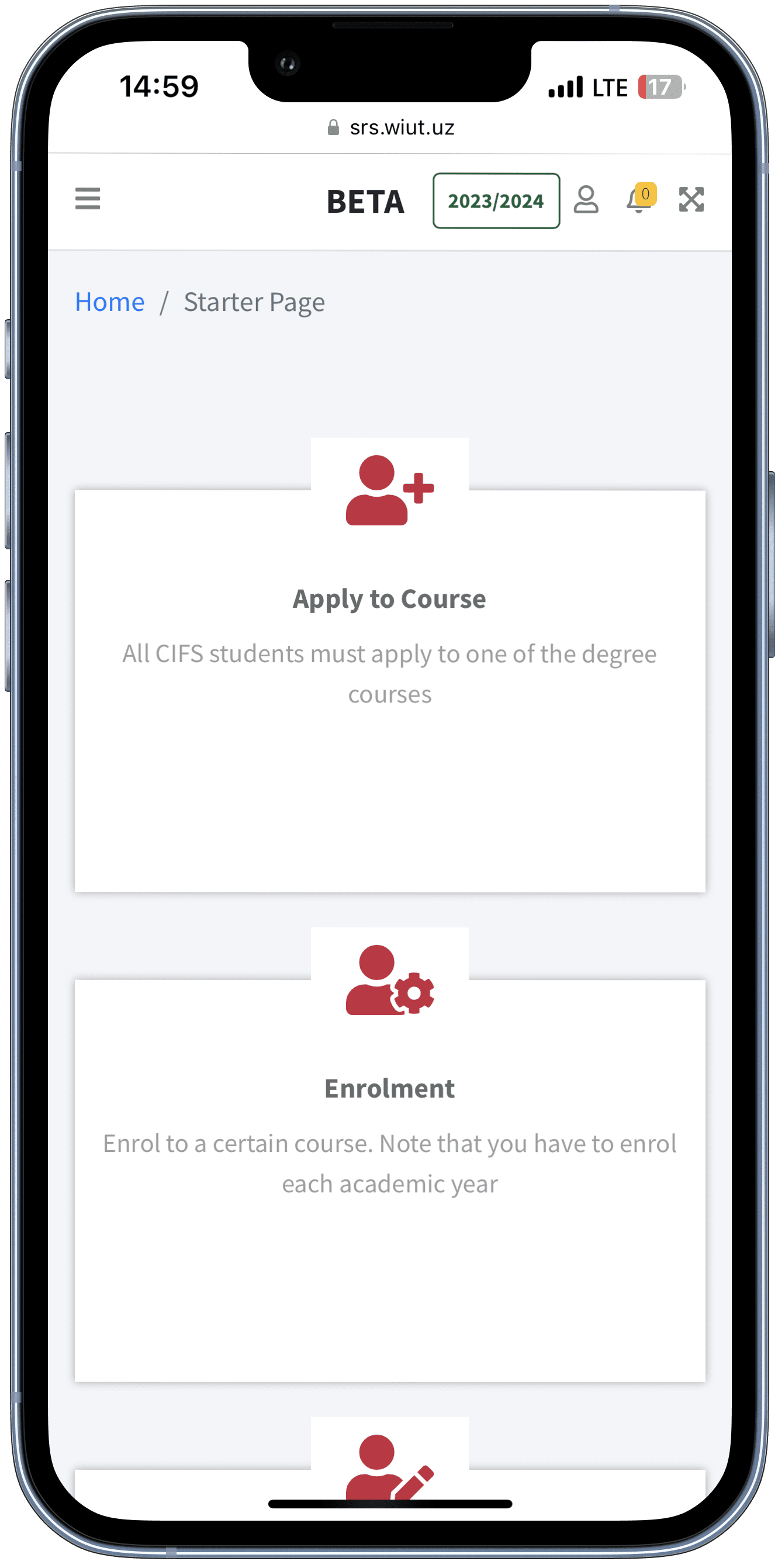Image resolution: width=778 pixels, height=1568 pixels.
Task: Go to Home via breadcrumb link
Action: click(109, 302)
